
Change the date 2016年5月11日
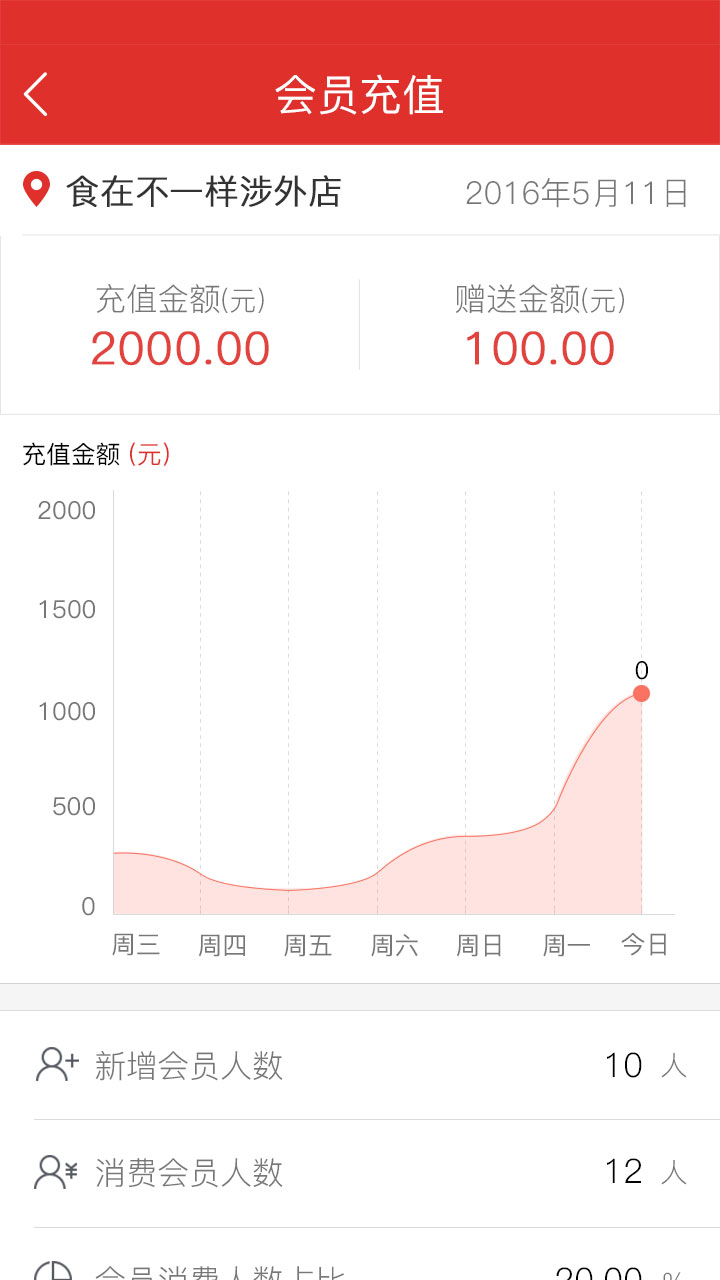click(x=577, y=193)
